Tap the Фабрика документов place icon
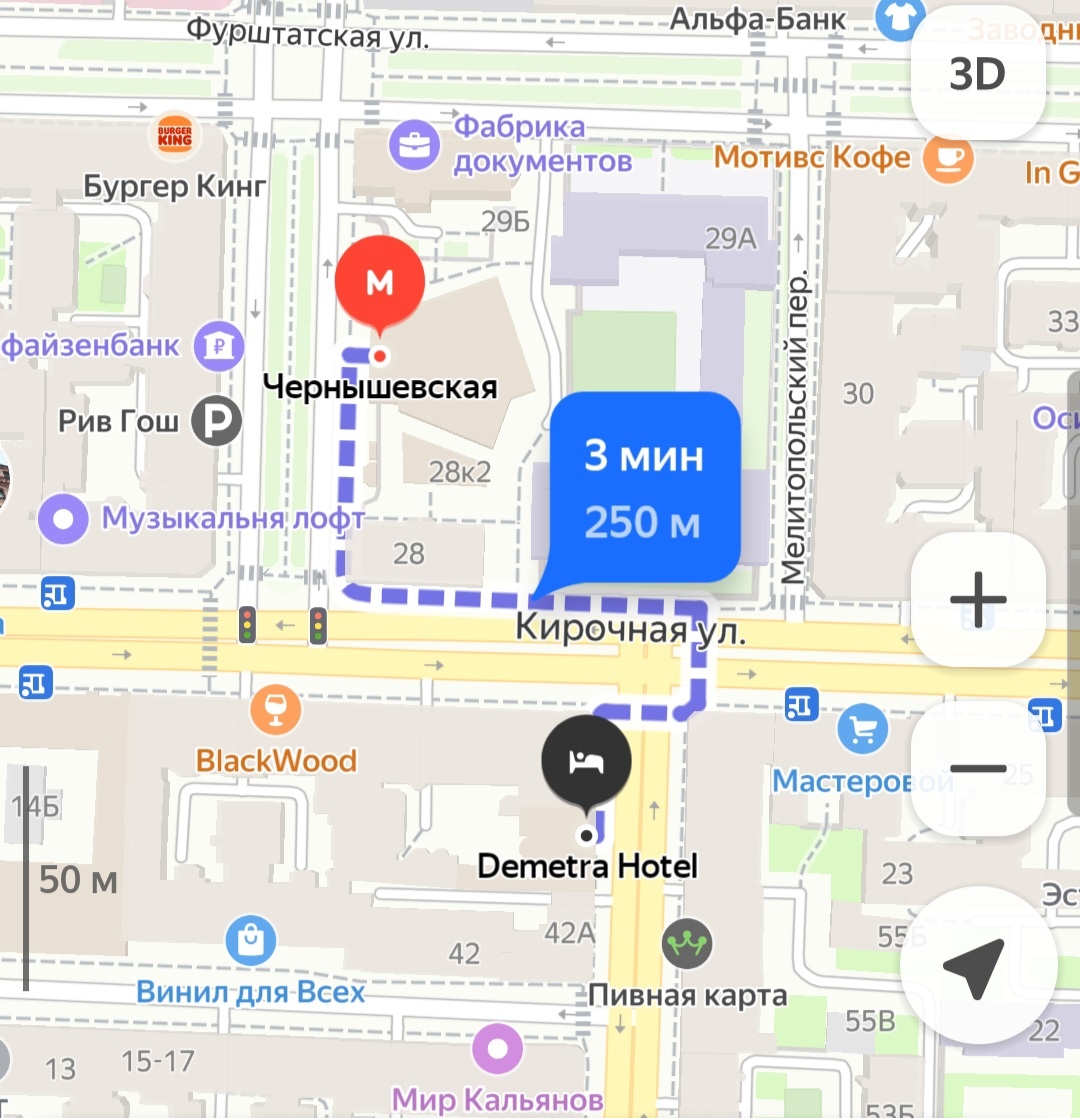This screenshot has height=1118, width=1080. [x=415, y=146]
